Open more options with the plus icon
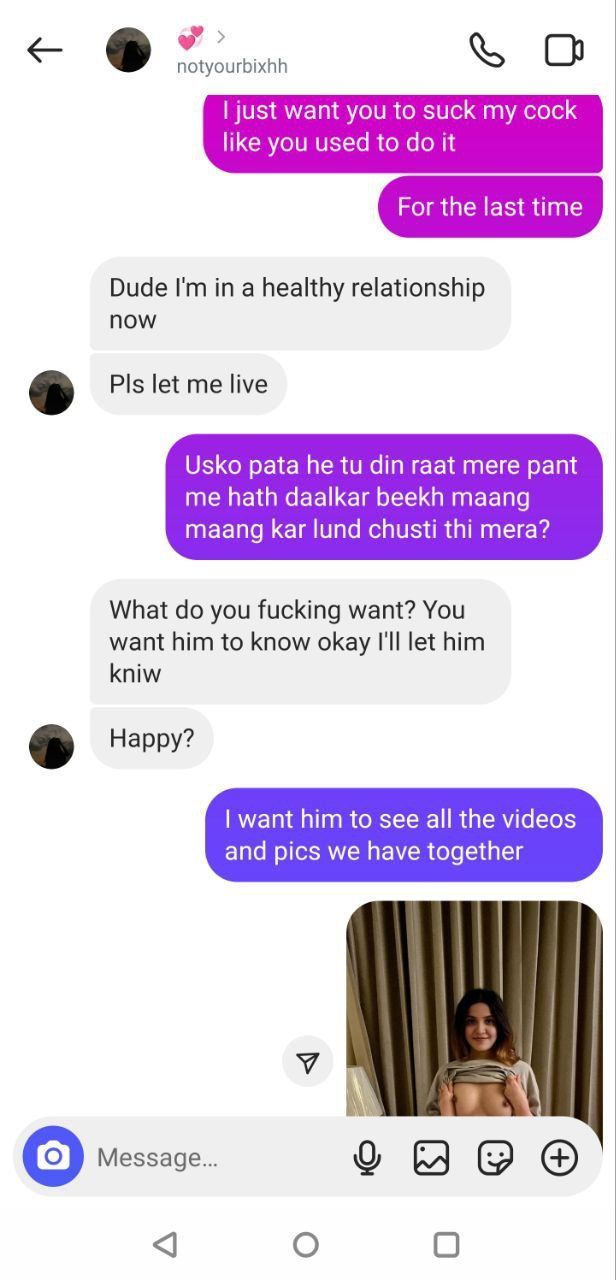The height and width of the screenshot is (1280, 616). (x=560, y=1158)
